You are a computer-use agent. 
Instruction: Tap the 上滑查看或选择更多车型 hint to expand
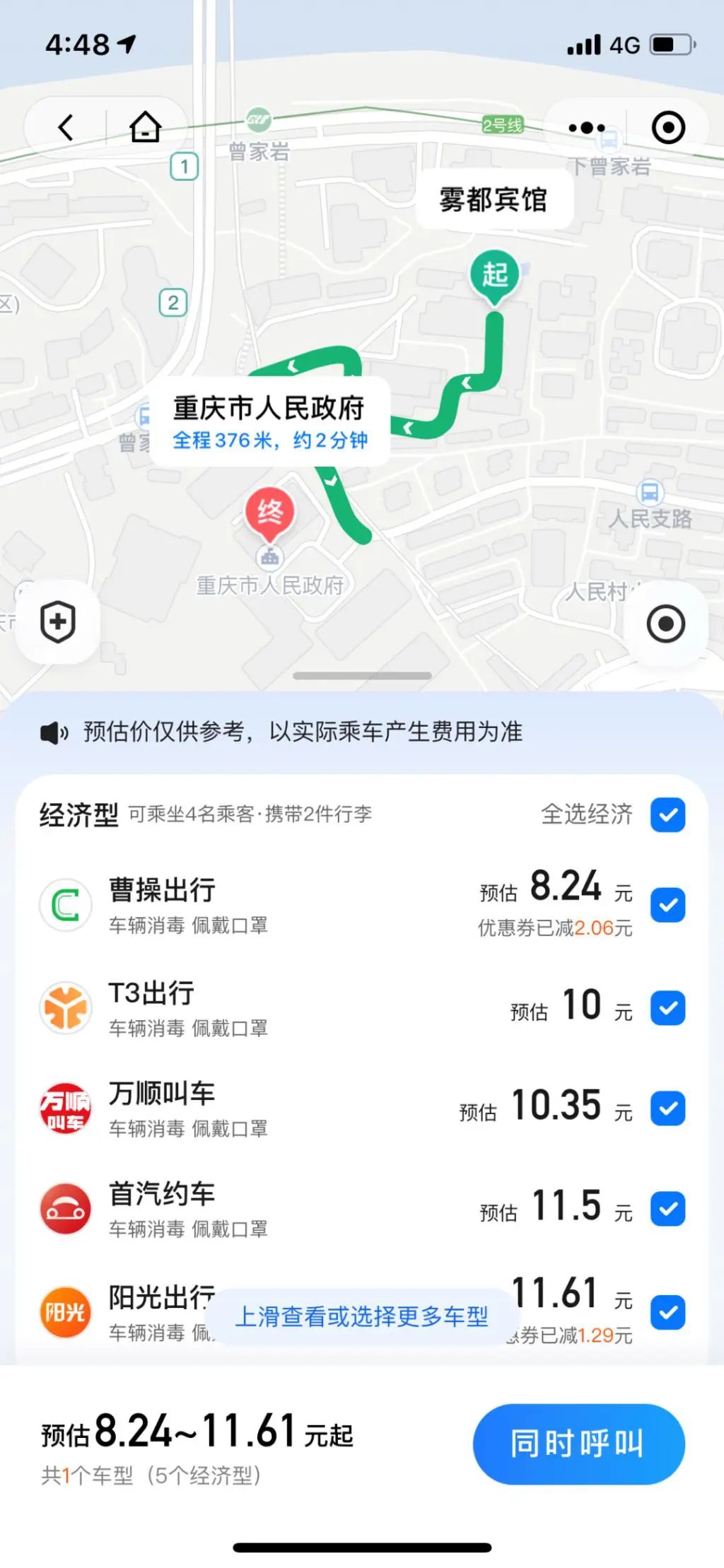(x=362, y=1314)
